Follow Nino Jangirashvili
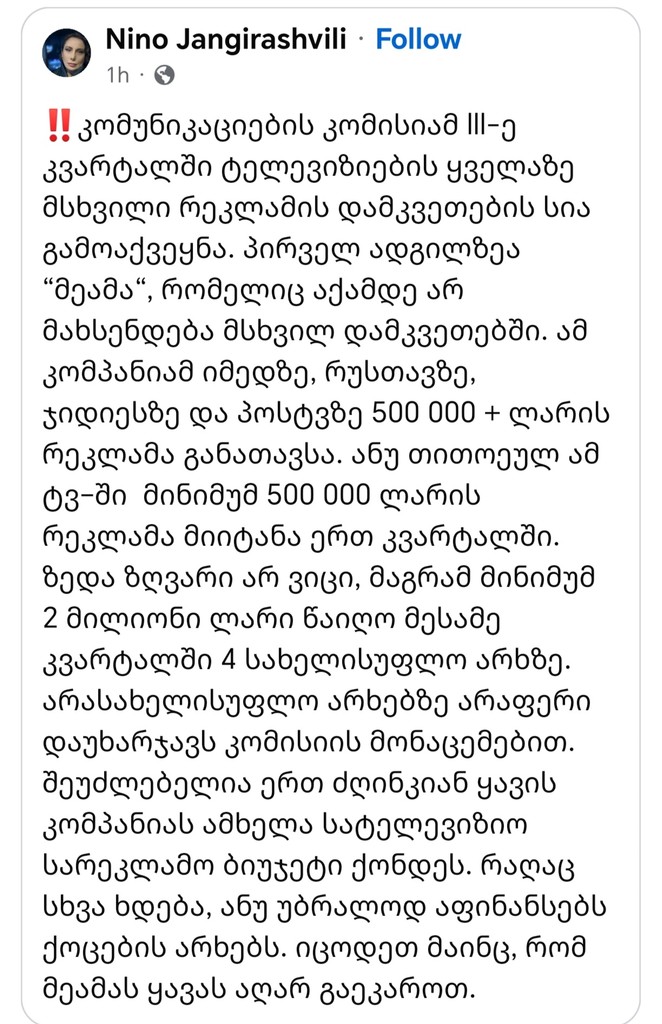This screenshot has height=1024, width=662. pyautogui.click(x=418, y=40)
